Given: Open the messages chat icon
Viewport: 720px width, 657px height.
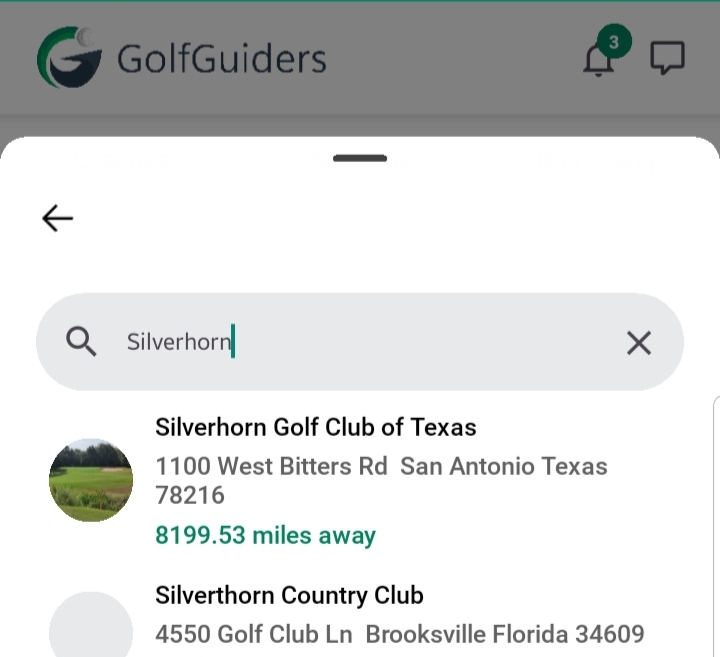Looking at the screenshot, I should coord(667,58).
